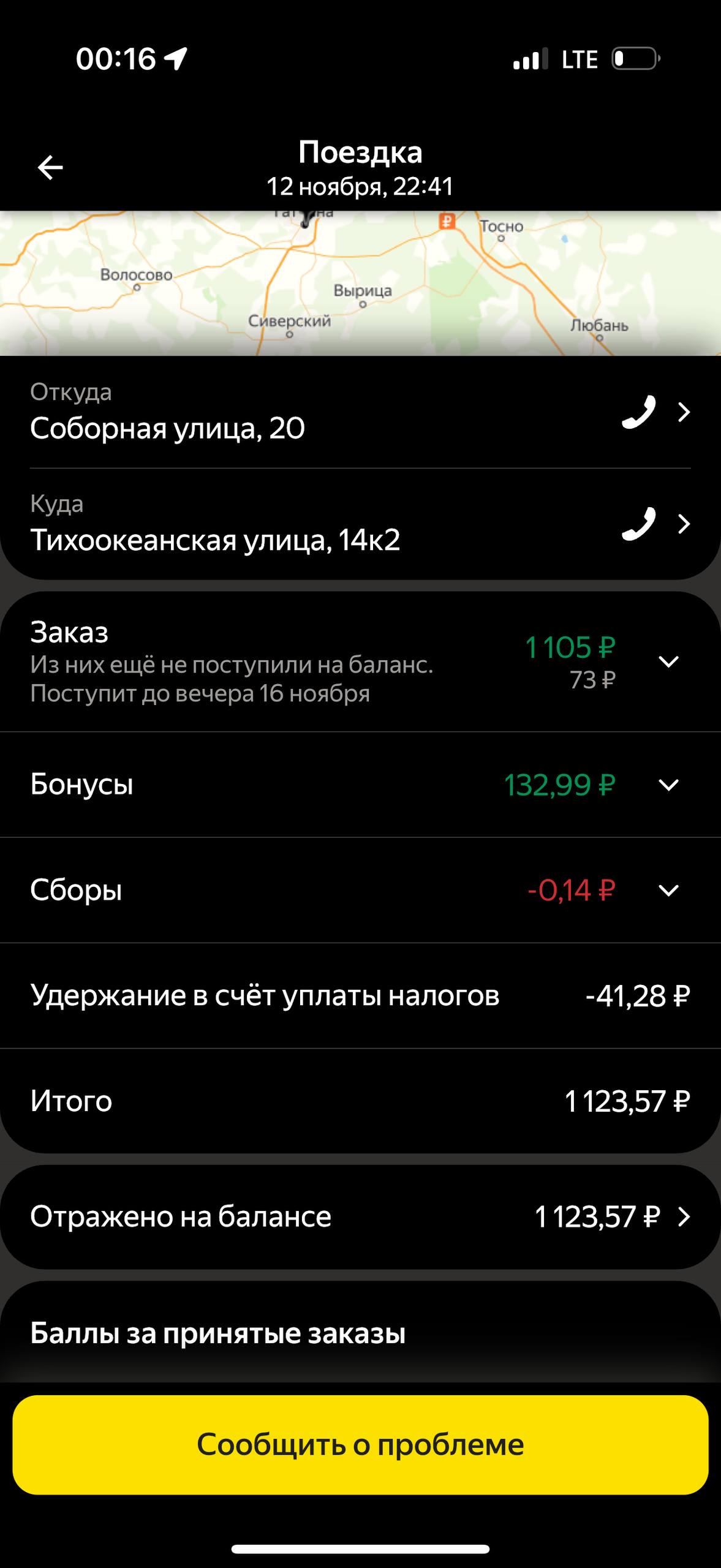The width and height of the screenshot is (721, 1568).
Task: Open the trip route map
Action: [360, 283]
